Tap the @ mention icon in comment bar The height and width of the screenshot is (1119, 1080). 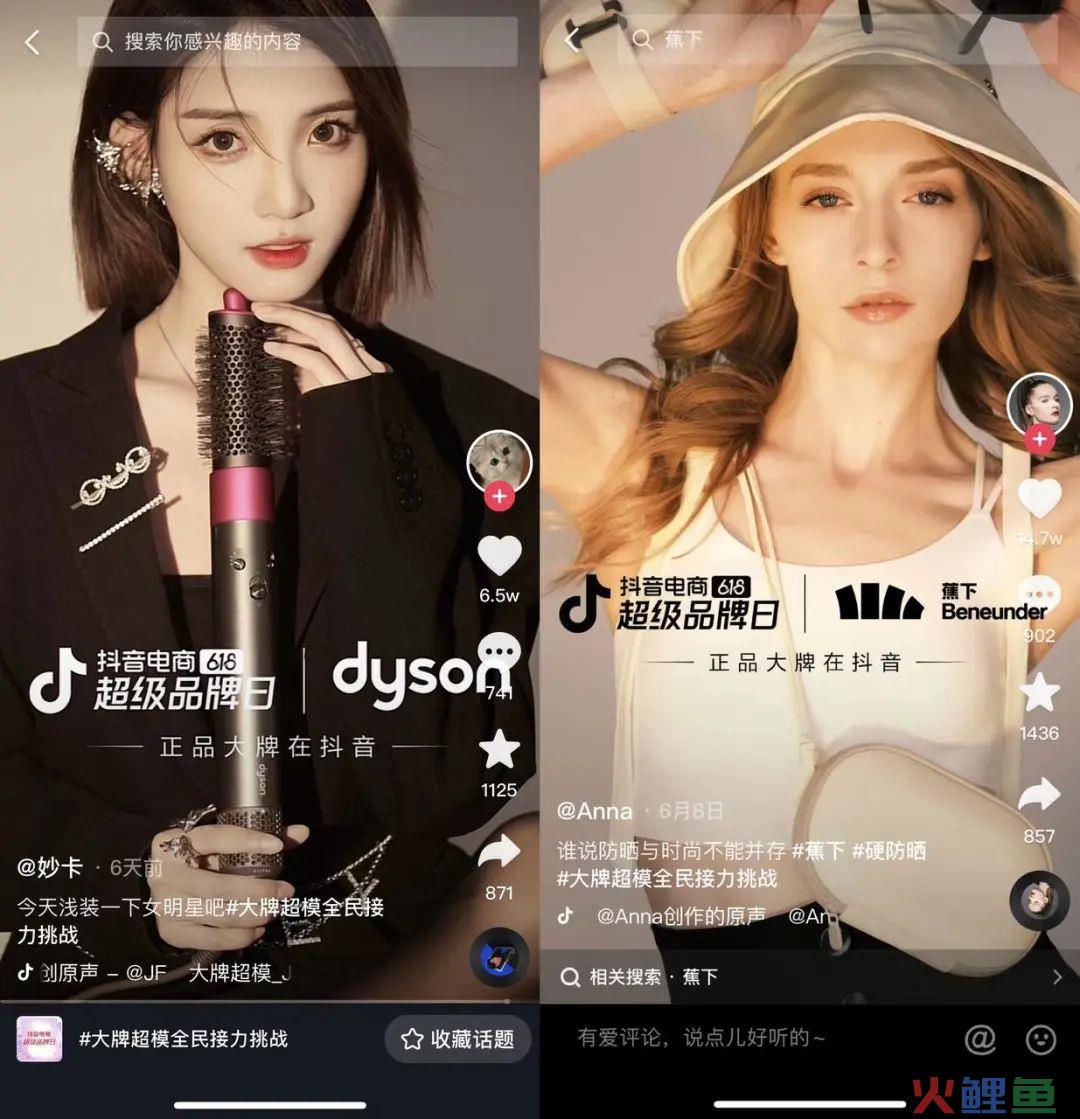pos(980,1039)
